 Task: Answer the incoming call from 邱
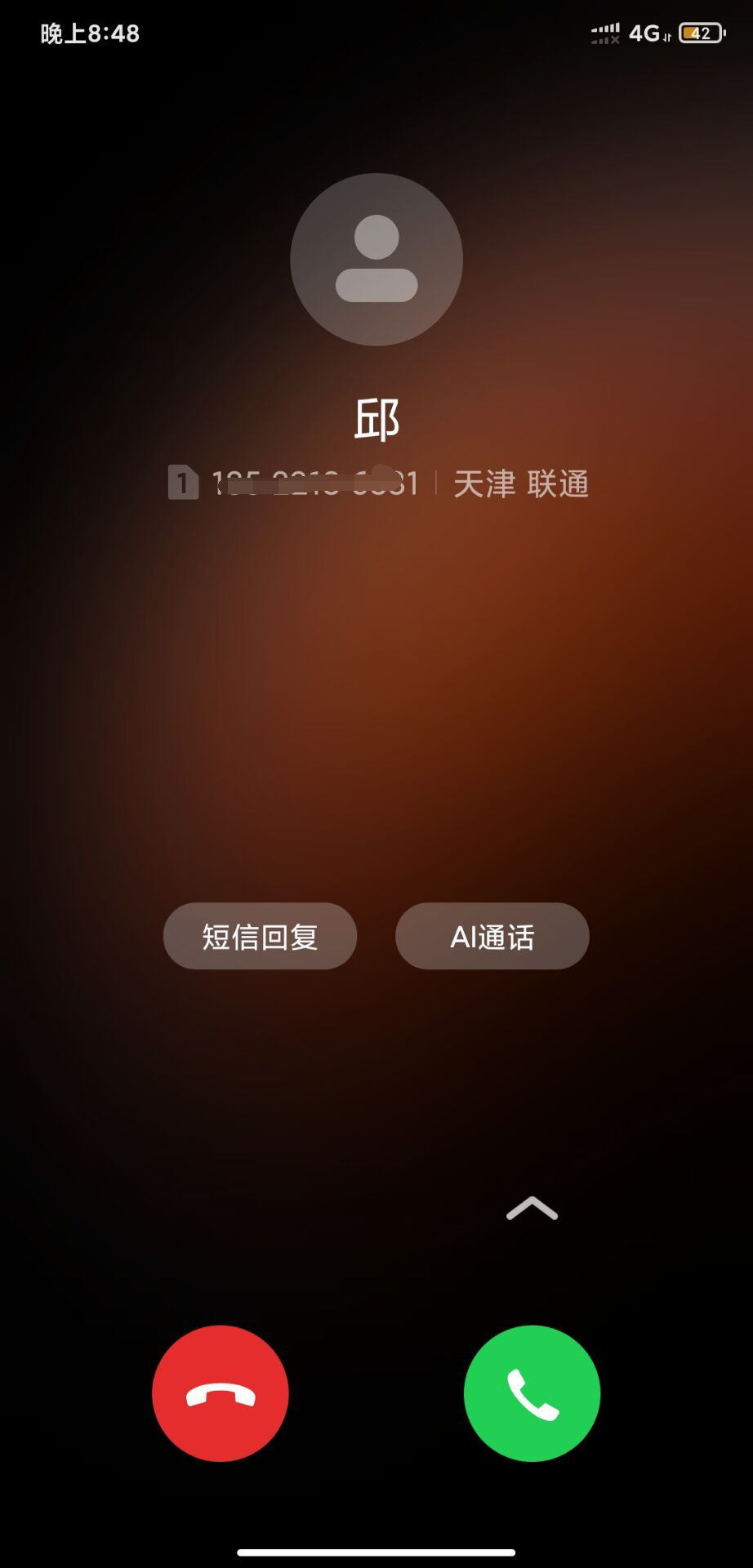tap(532, 1392)
